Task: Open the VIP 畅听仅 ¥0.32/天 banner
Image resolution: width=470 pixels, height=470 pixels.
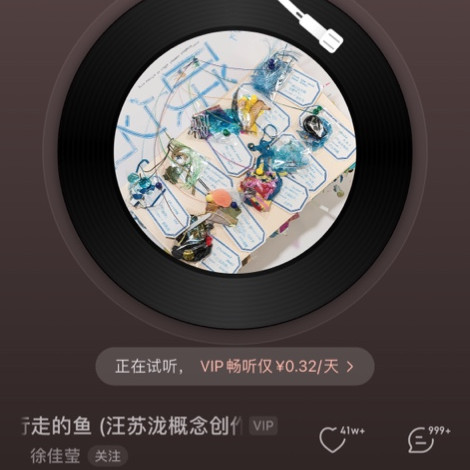Action: tap(235, 366)
